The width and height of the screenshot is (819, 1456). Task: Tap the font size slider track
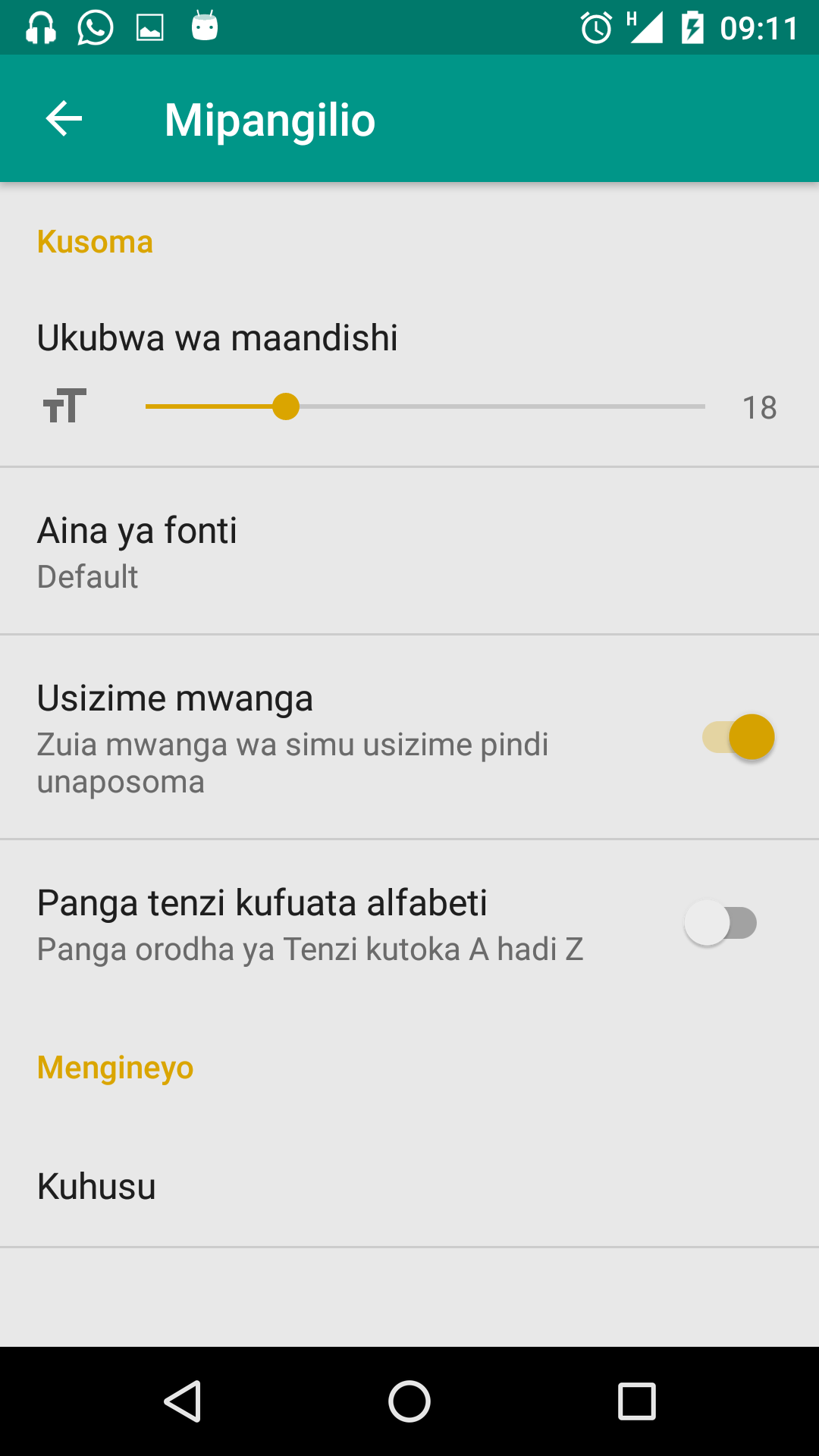pyautogui.click(x=425, y=406)
